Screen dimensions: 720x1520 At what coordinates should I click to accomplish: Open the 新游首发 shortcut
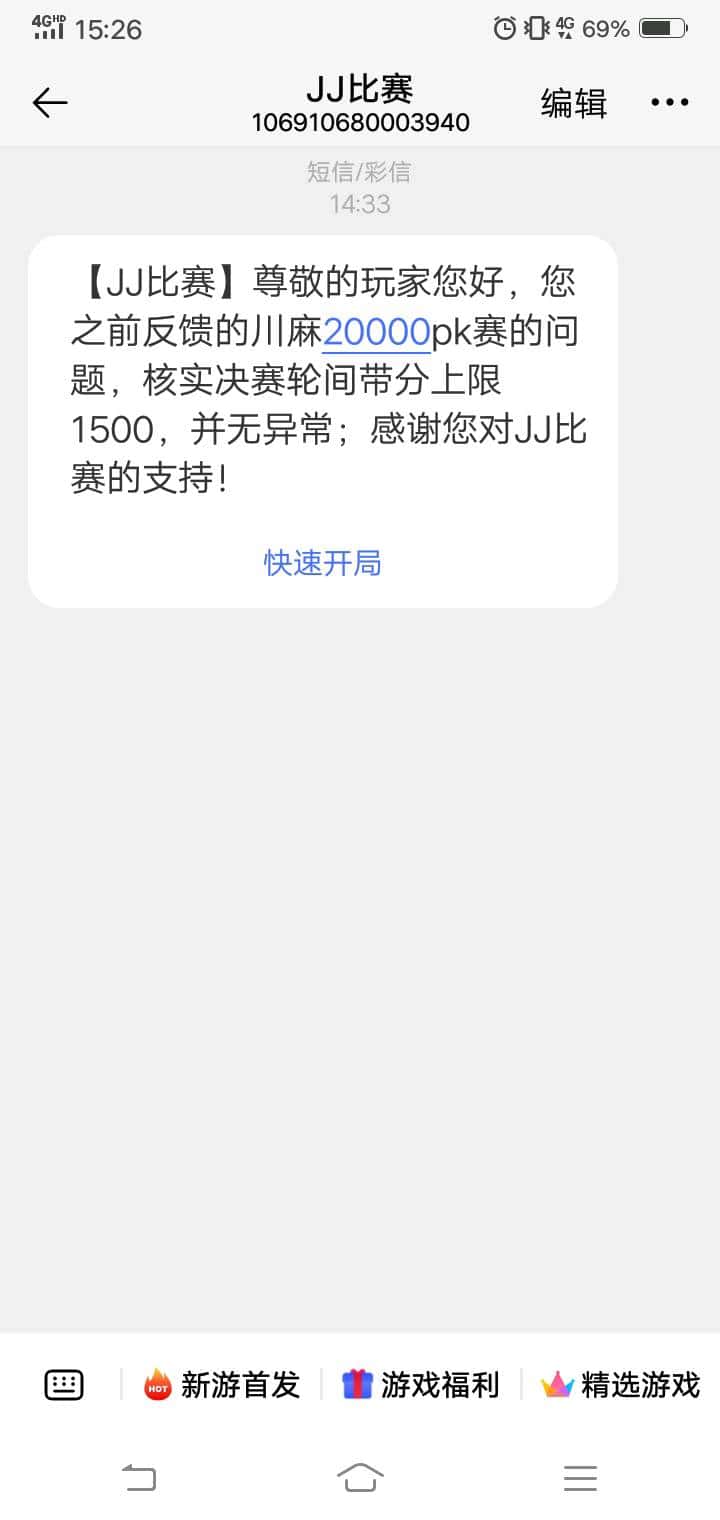click(240, 1384)
